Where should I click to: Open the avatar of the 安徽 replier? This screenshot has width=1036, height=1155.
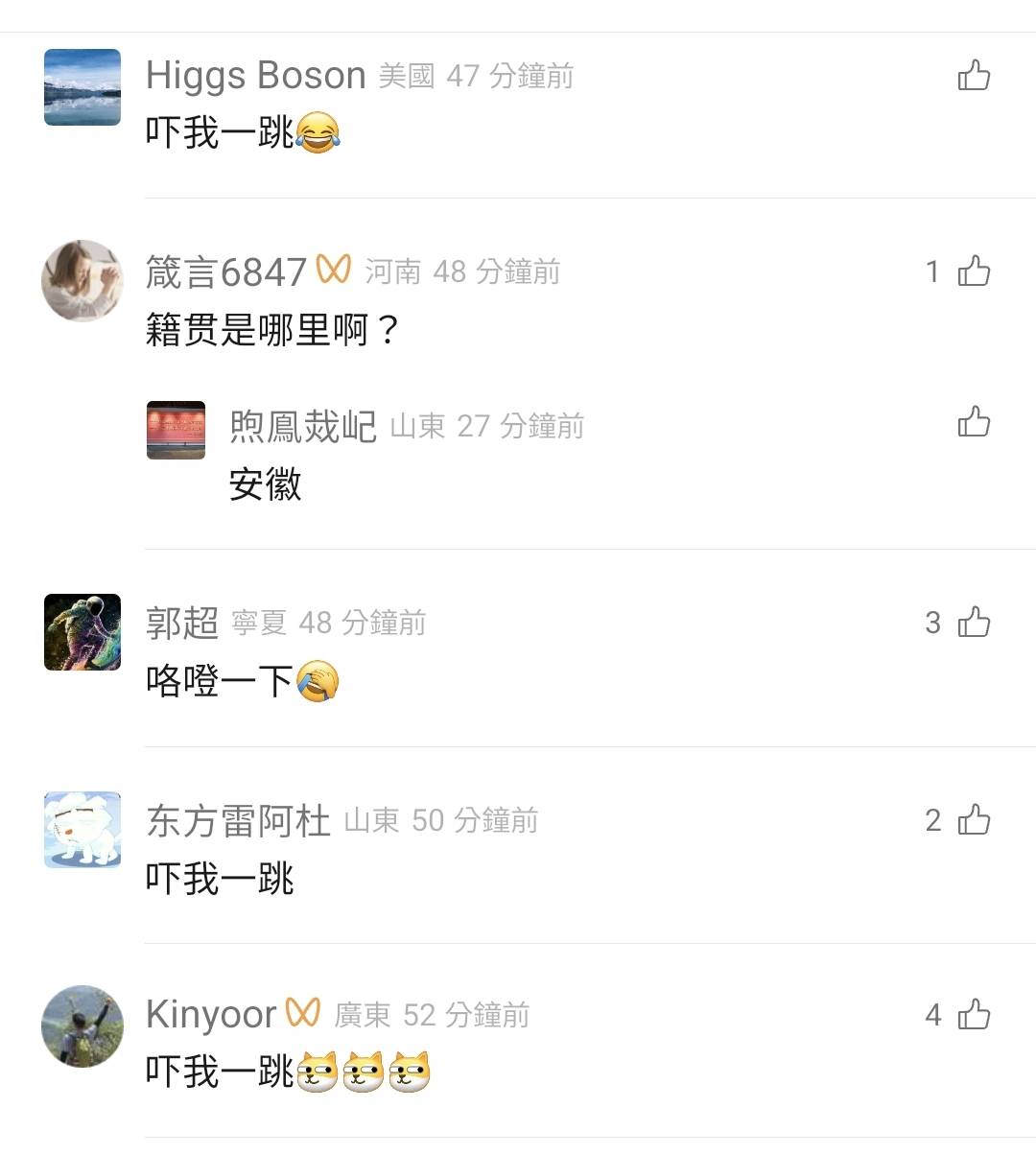(x=176, y=430)
